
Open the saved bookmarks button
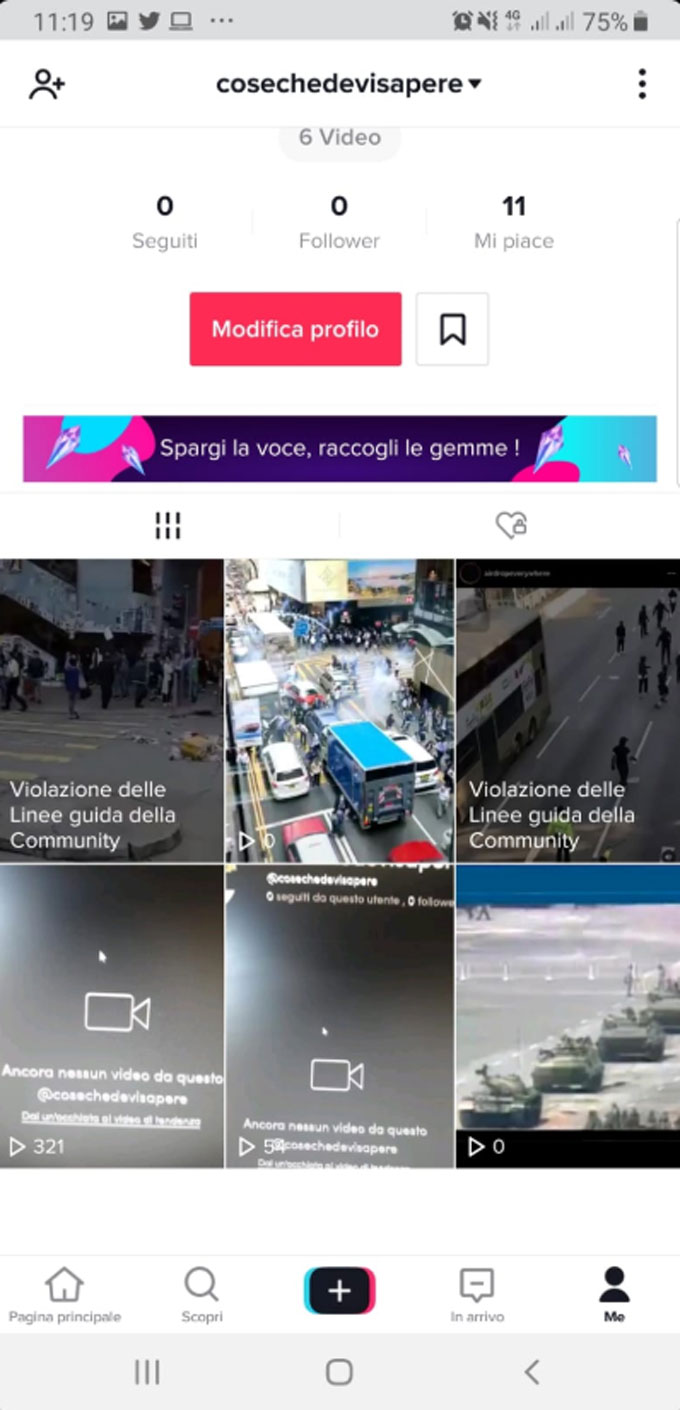click(452, 329)
